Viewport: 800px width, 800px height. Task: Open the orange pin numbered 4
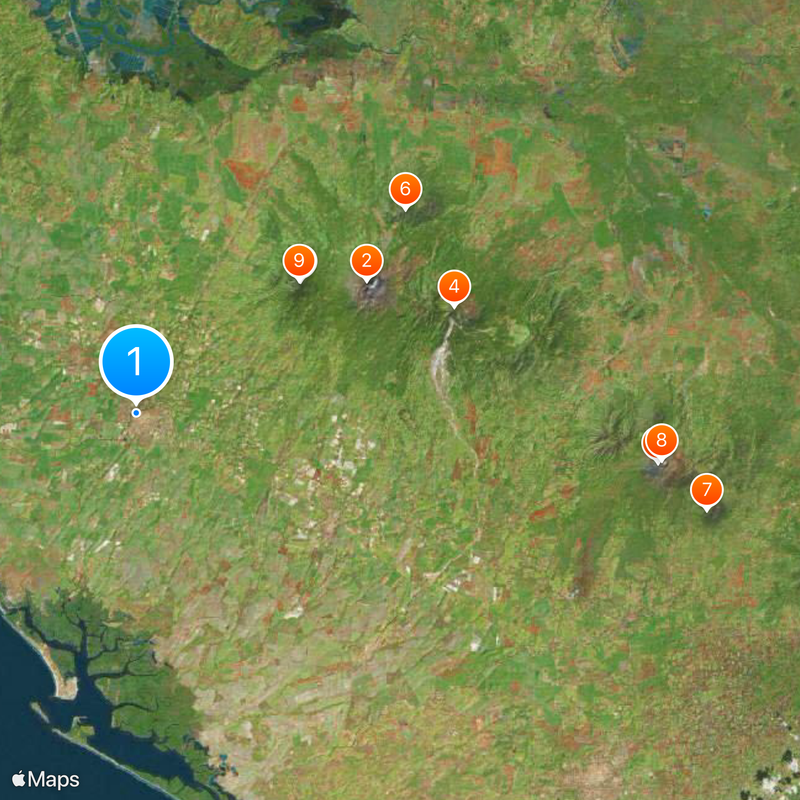[x=454, y=288]
